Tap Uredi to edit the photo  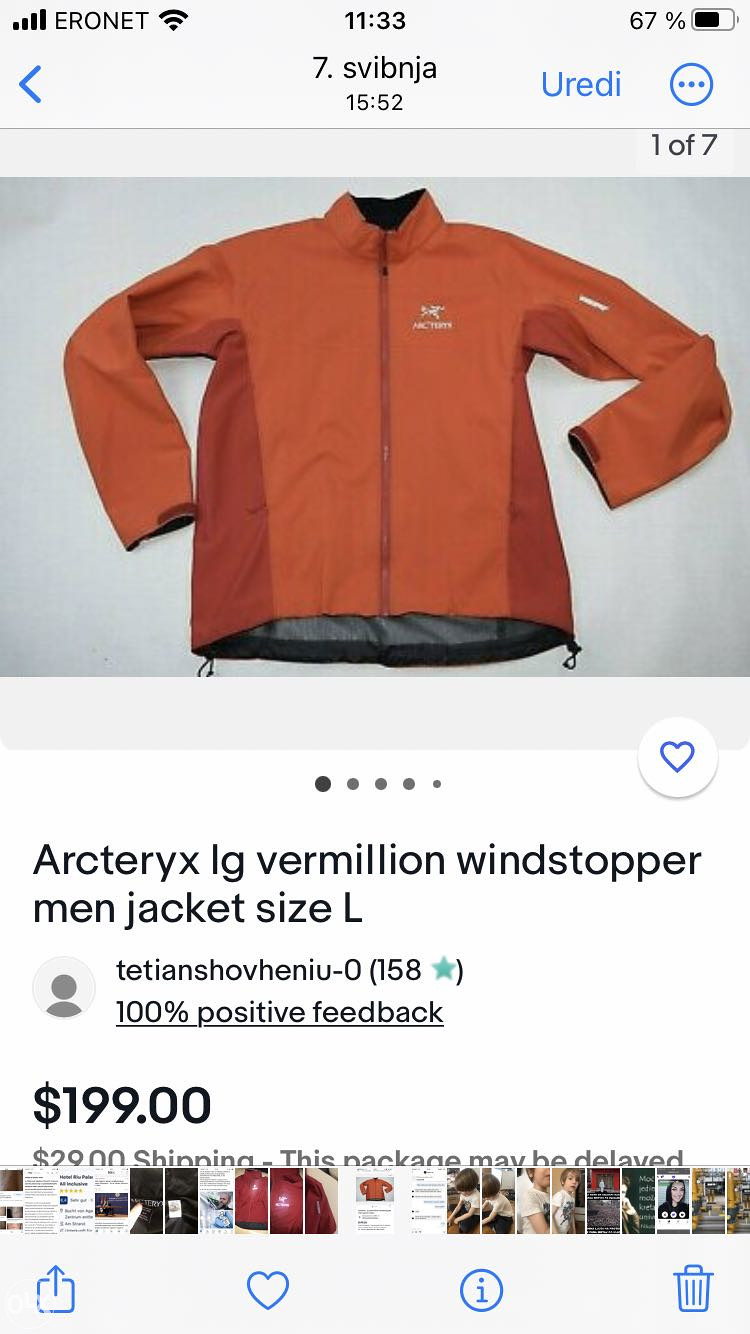(581, 84)
